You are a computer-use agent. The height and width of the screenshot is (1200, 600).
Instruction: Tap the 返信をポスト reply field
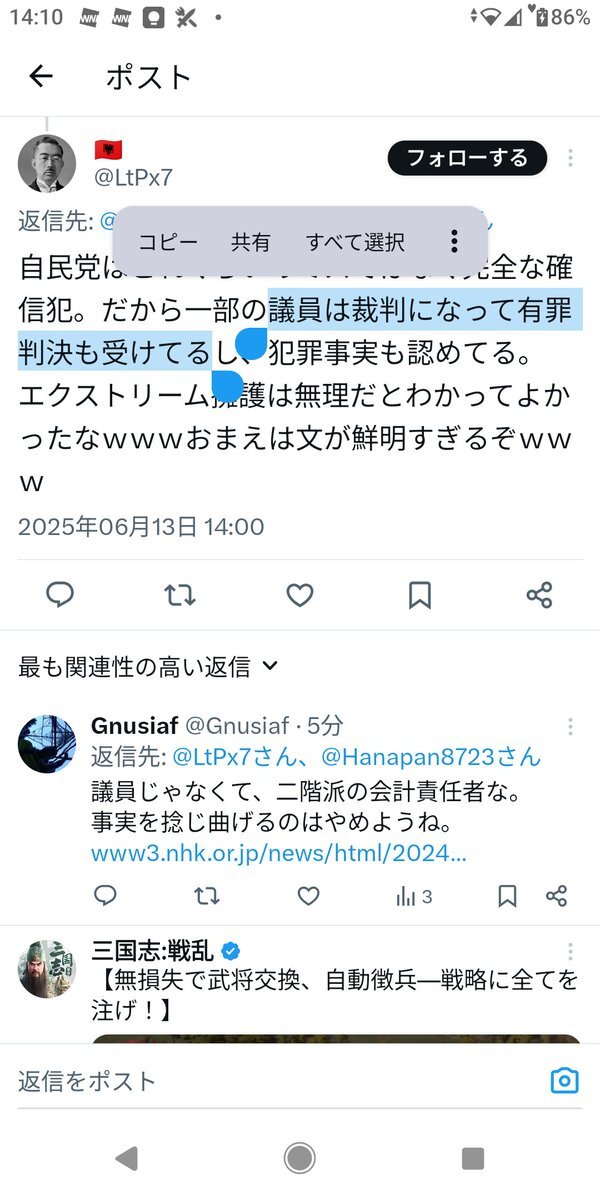[x=280, y=1080]
